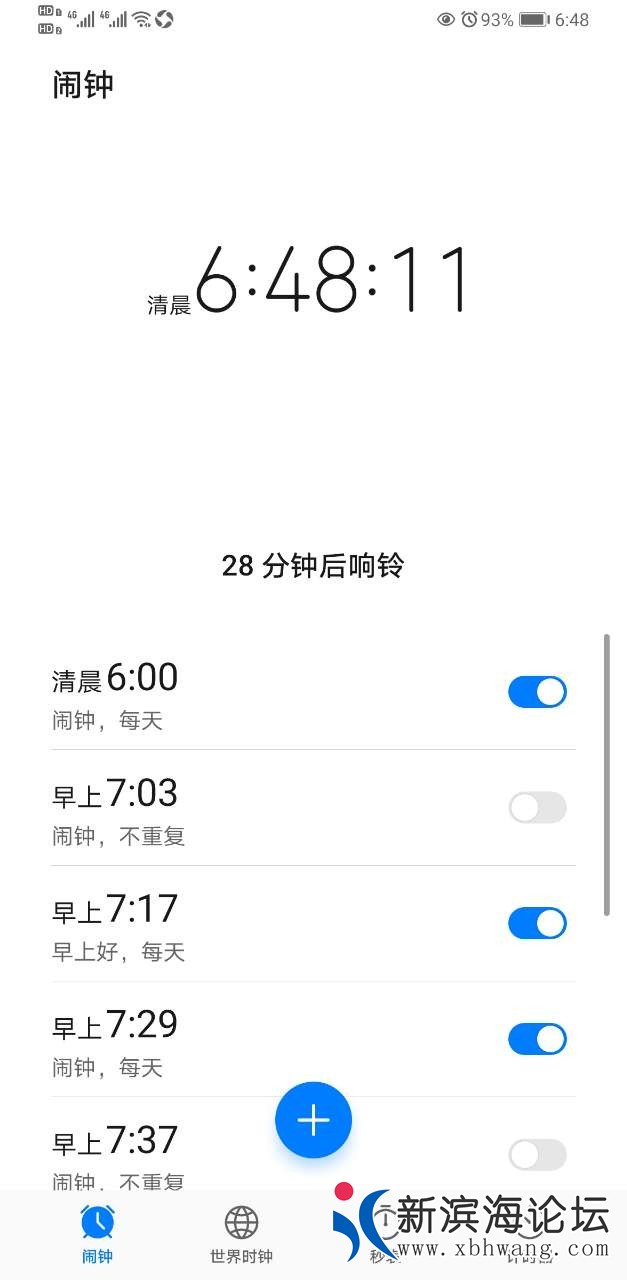The image size is (627, 1280).
Task: Turn off the 6:00 alarm switch
Action: tap(537, 692)
